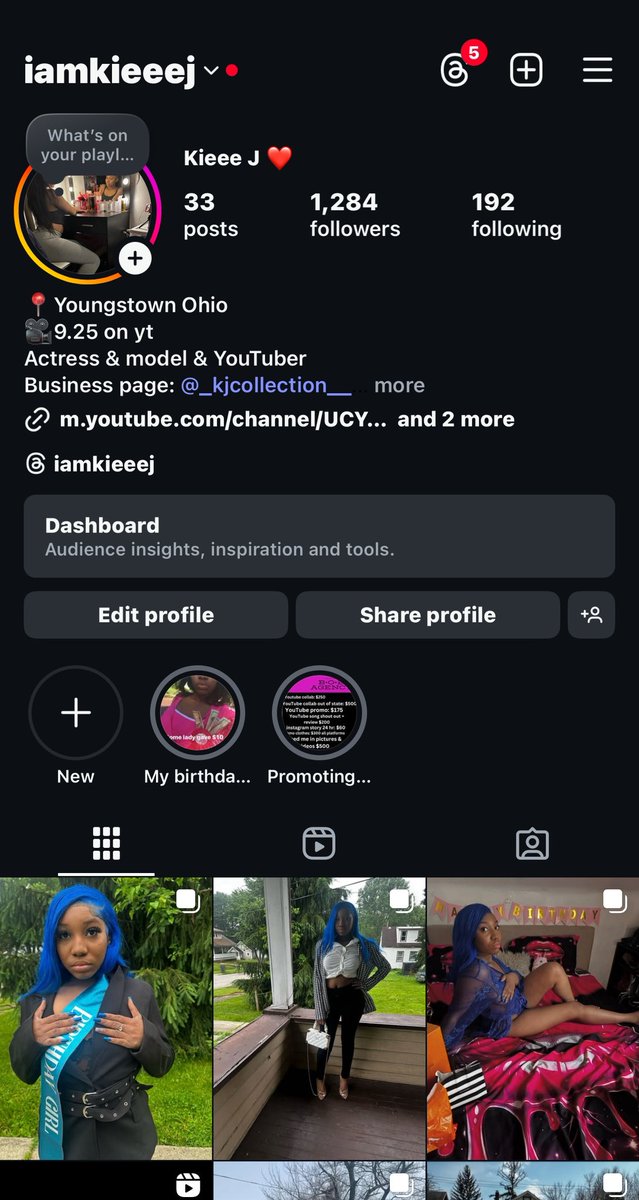Expand the iamkieeej account switcher dropdown
The height and width of the screenshot is (1200, 639).
tap(211, 70)
